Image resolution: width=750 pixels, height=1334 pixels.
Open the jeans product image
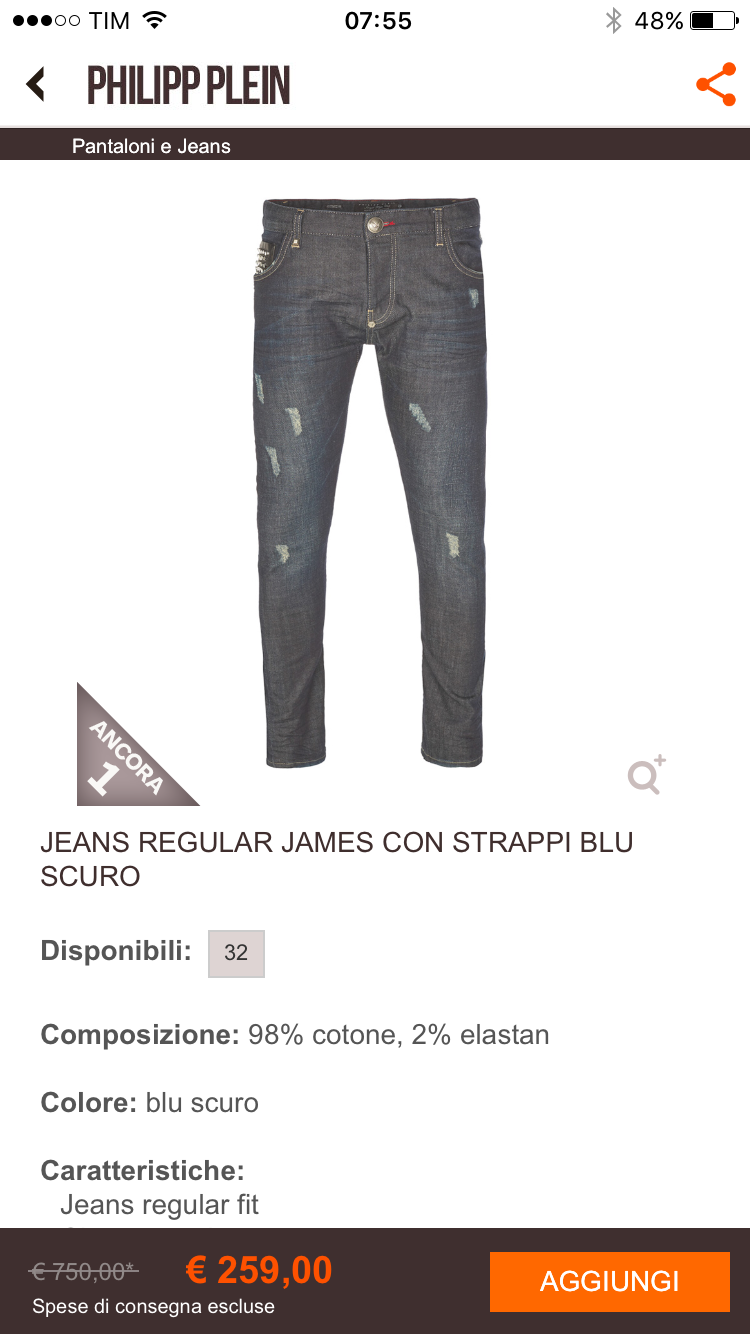click(x=372, y=480)
